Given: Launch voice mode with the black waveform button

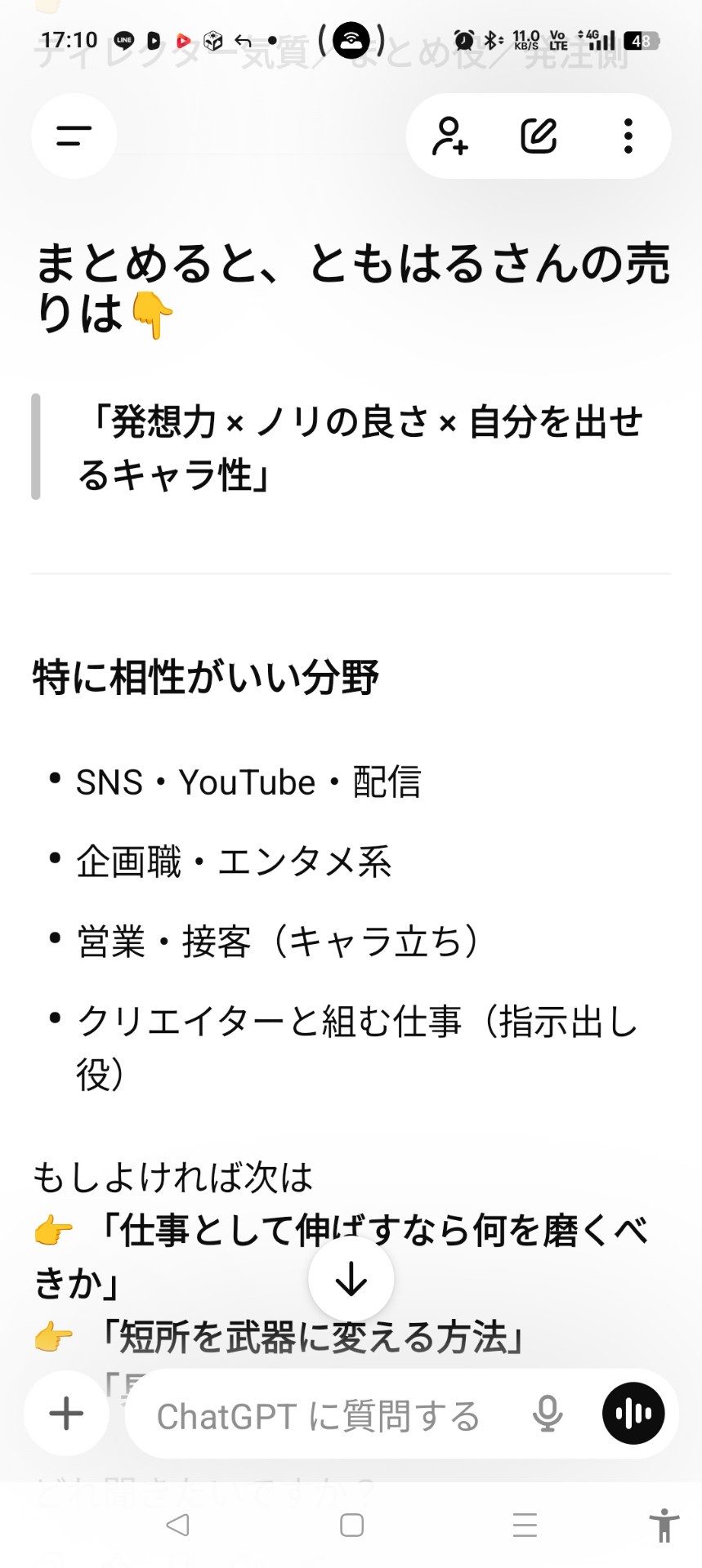Looking at the screenshot, I should click(x=633, y=1414).
